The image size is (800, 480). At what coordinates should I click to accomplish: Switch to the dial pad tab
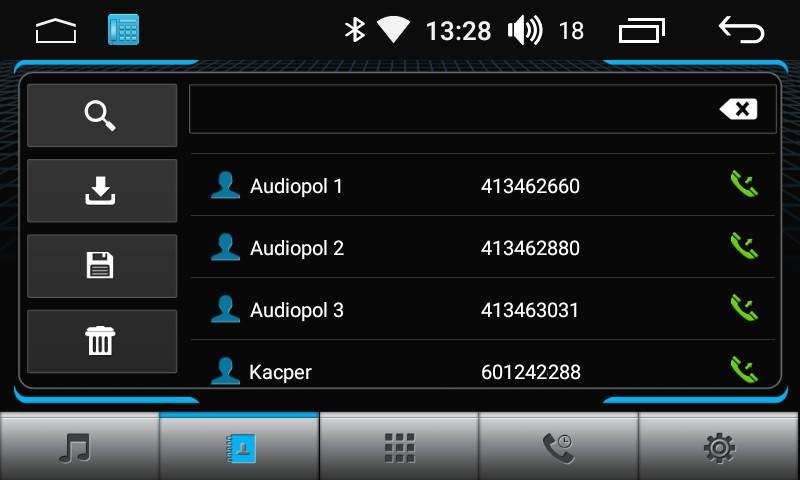[x=399, y=448]
